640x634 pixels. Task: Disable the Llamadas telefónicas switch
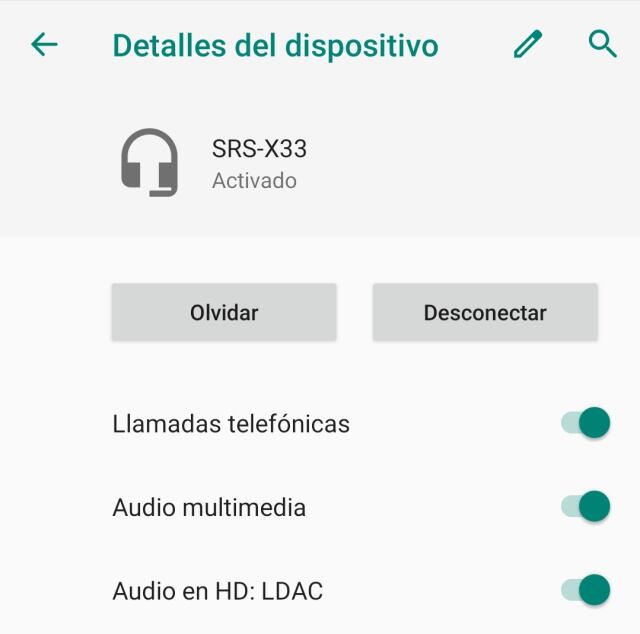coord(586,423)
